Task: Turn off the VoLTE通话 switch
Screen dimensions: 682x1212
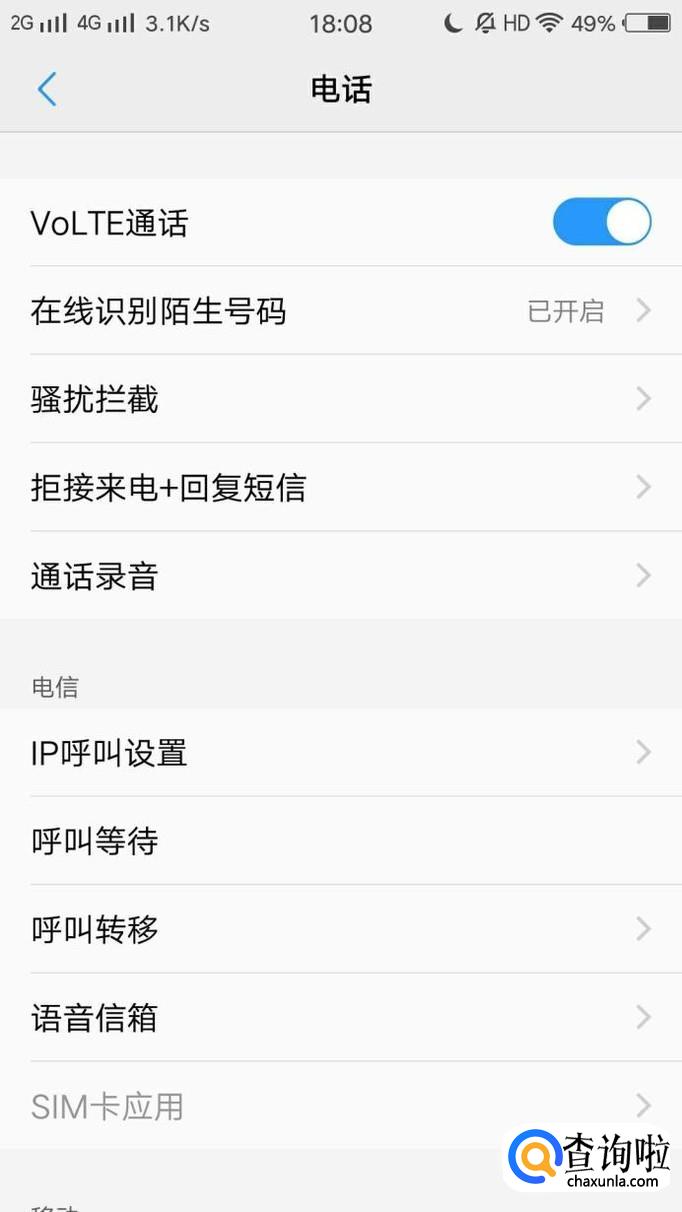Action: pos(602,222)
